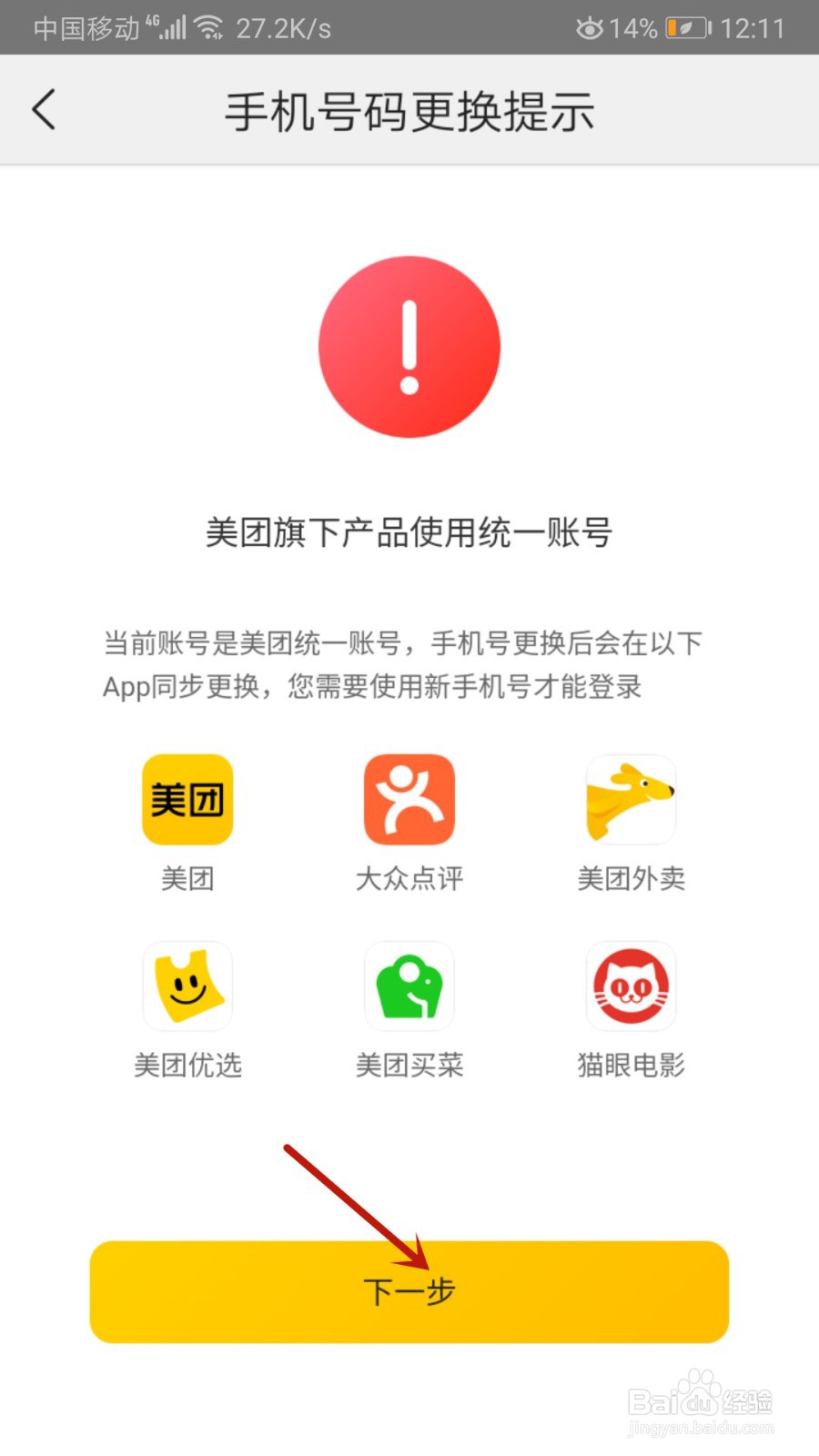Tap the red exclamation warning icon

[x=409, y=348]
